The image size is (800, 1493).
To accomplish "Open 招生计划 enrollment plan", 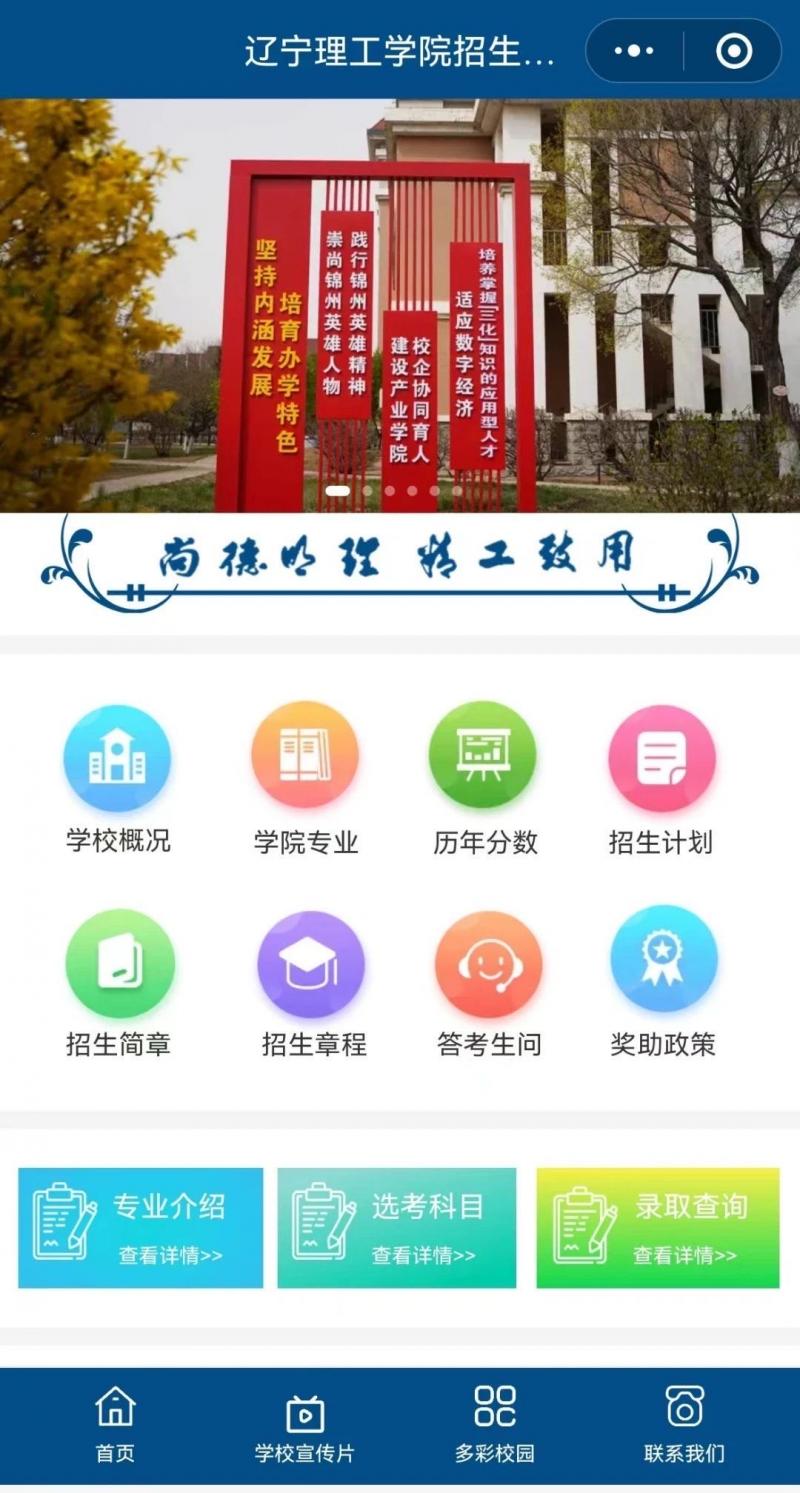I will coord(661,779).
